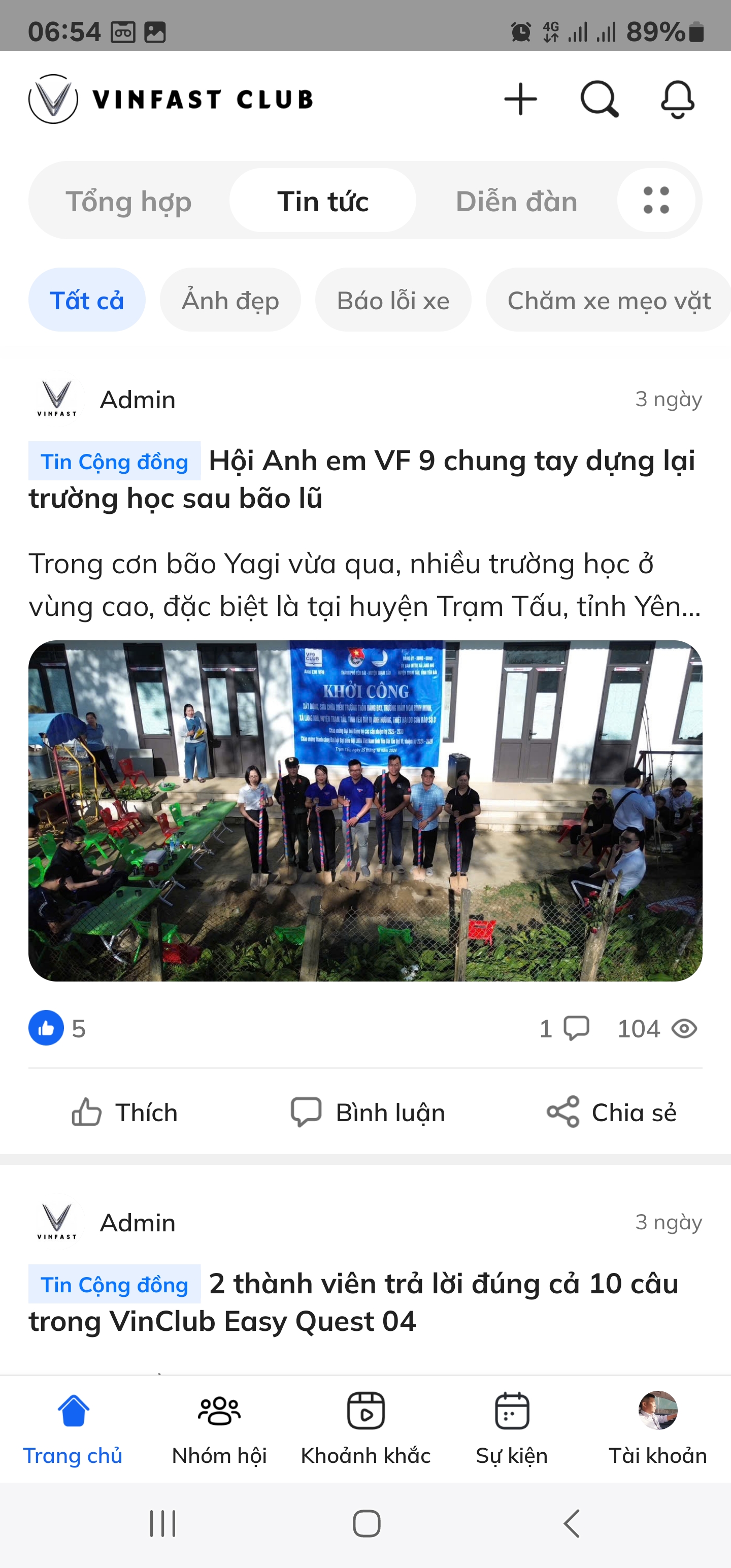This screenshot has height=1568, width=731.
Task: Select the Chăm xe mẹo vặt chip
Action: click(x=609, y=300)
